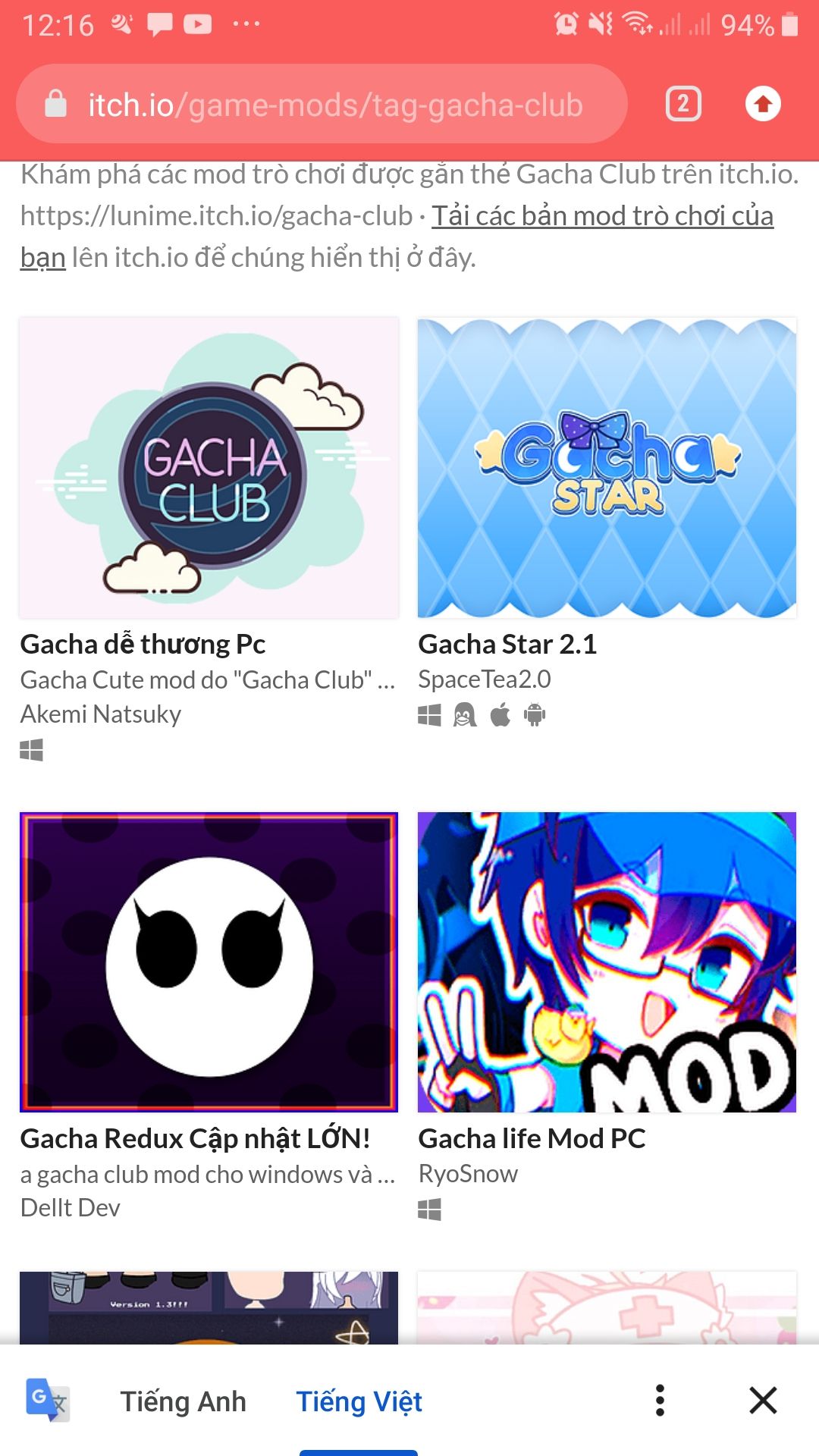The height and width of the screenshot is (1456, 819).
Task: Open the translate bar overflow menu
Action: (x=660, y=1401)
